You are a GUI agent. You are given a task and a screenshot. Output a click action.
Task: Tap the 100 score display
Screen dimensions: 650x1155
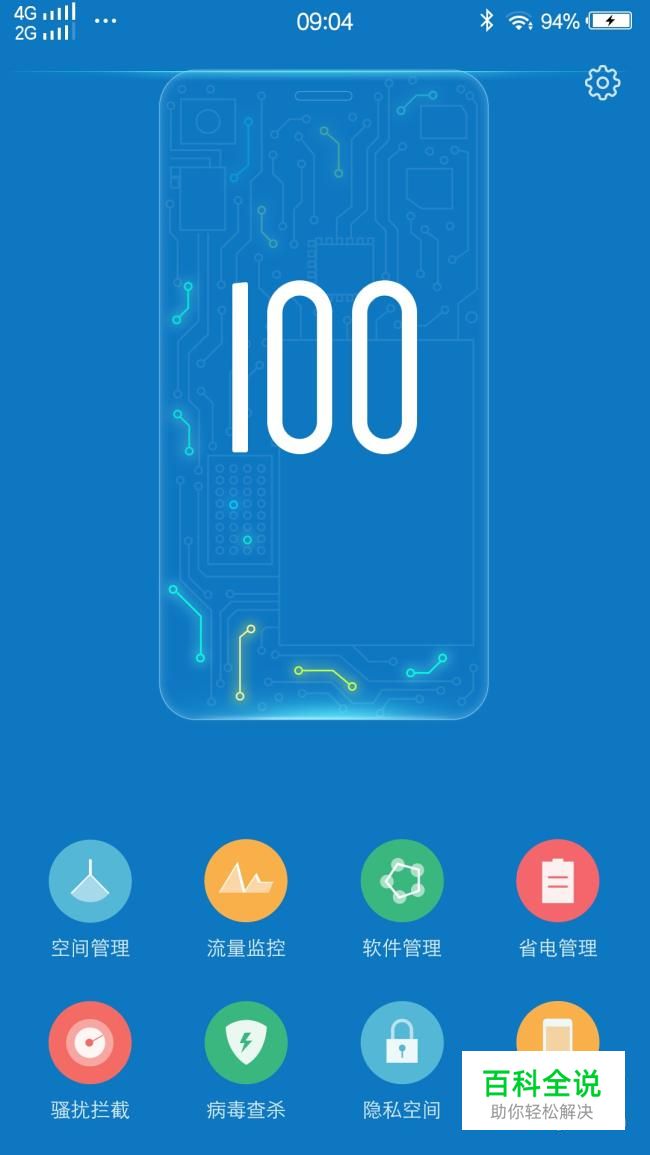[x=324, y=367]
